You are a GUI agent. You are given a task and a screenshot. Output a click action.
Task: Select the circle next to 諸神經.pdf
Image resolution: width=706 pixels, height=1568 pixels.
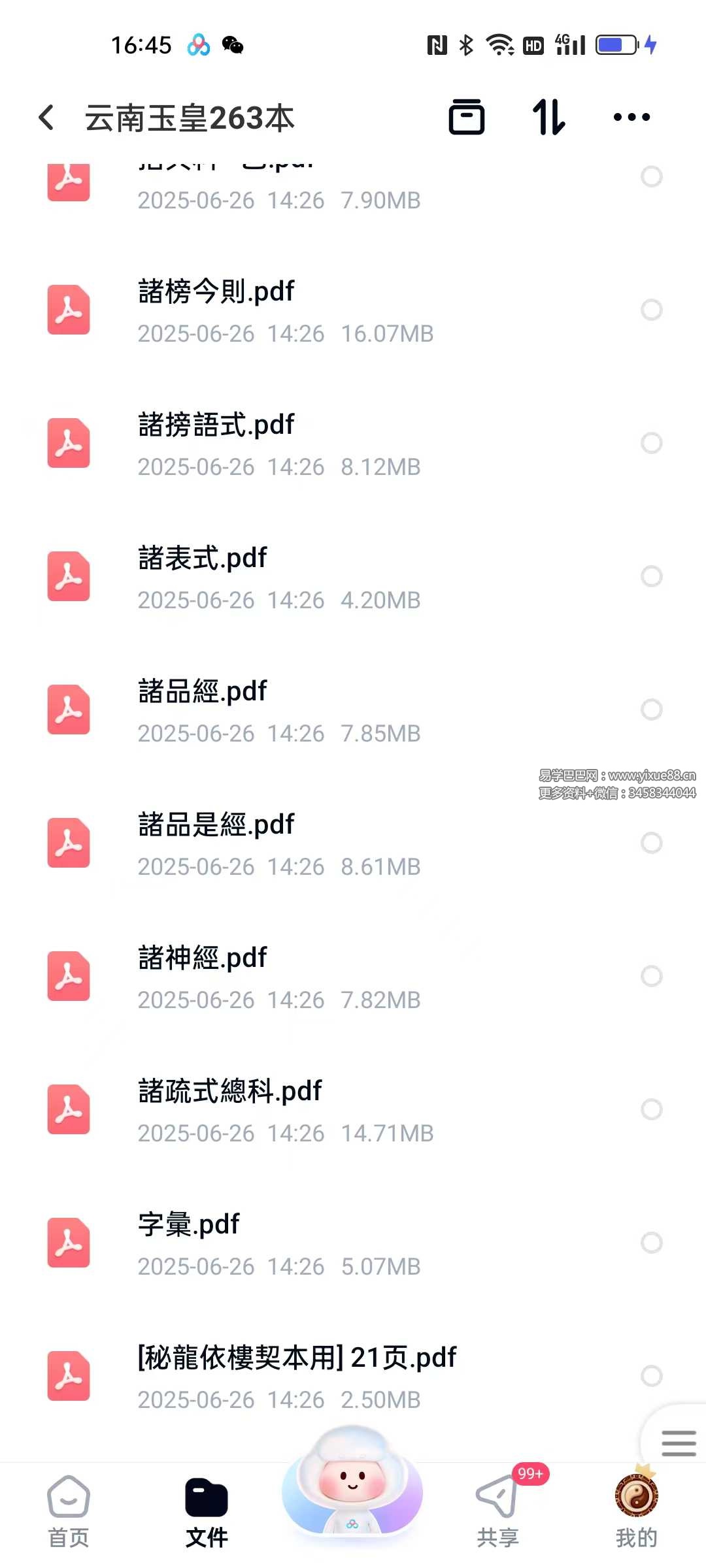(x=651, y=976)
